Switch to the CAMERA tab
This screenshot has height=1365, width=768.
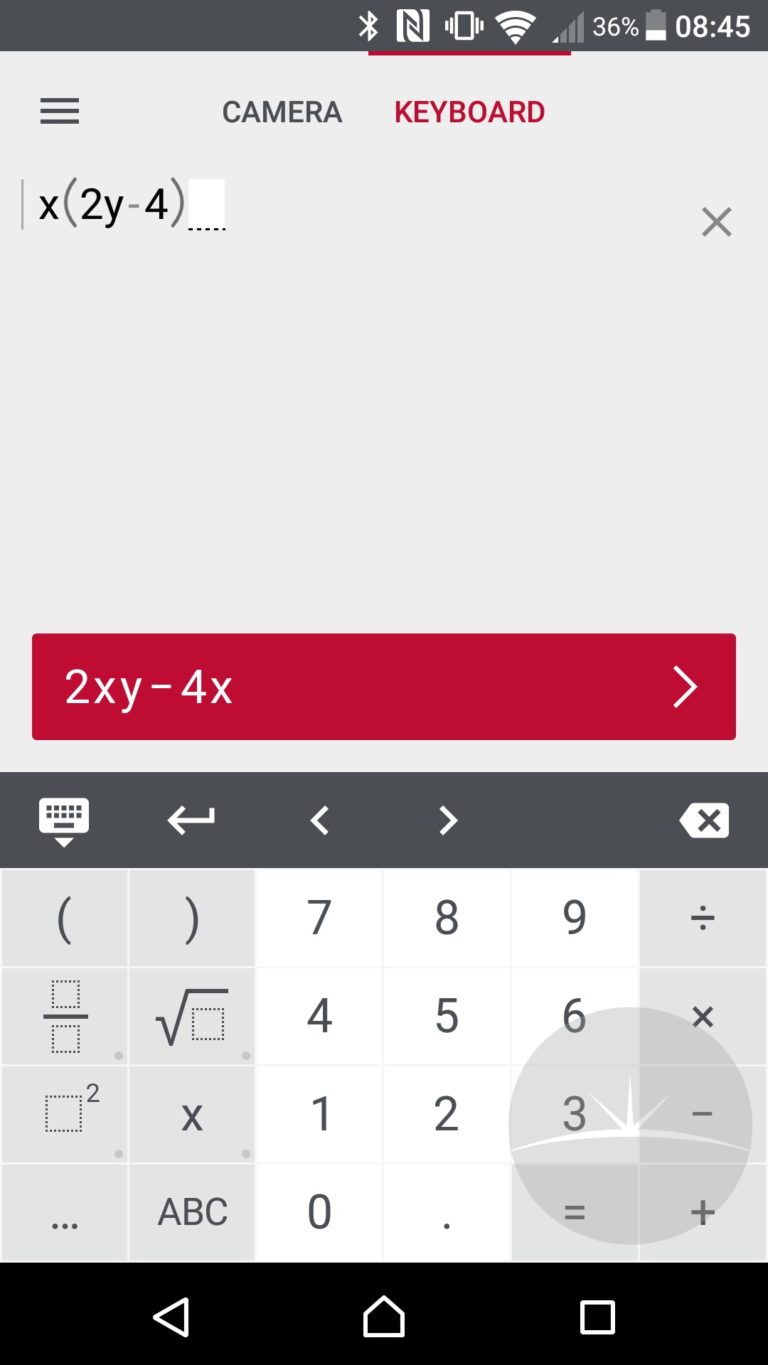point(282,111)
